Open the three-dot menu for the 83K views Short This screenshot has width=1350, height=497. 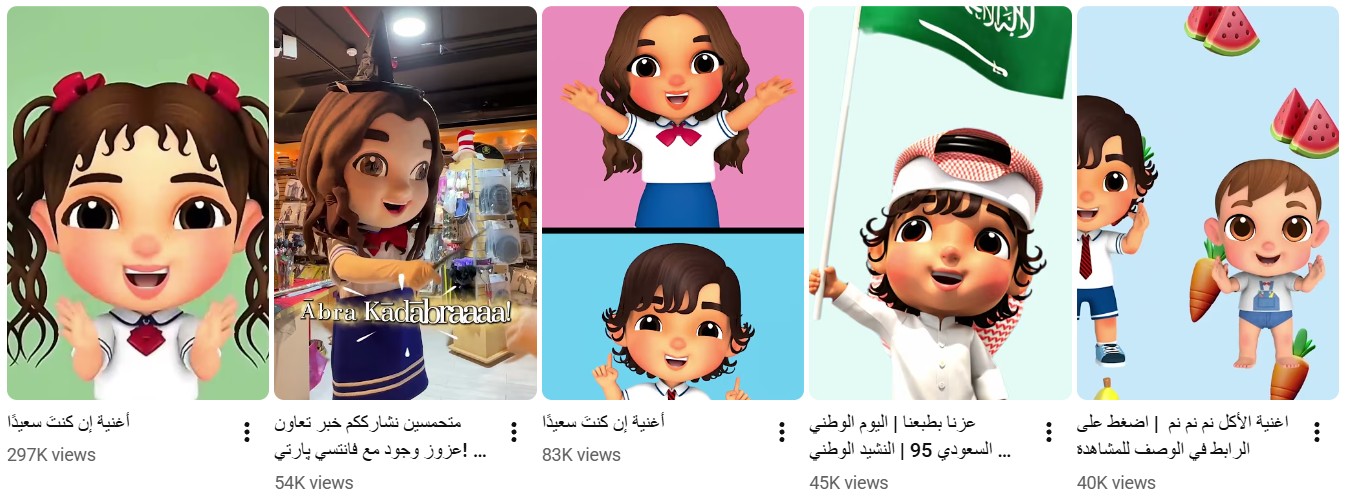(x=781, y=432)
